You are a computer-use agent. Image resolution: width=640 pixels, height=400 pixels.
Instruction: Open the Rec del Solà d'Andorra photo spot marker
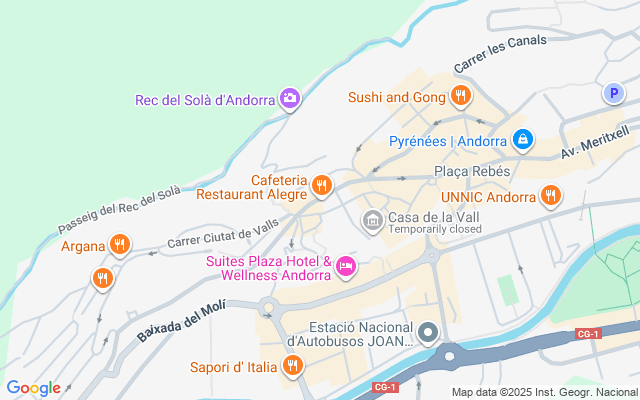(289, 98)
